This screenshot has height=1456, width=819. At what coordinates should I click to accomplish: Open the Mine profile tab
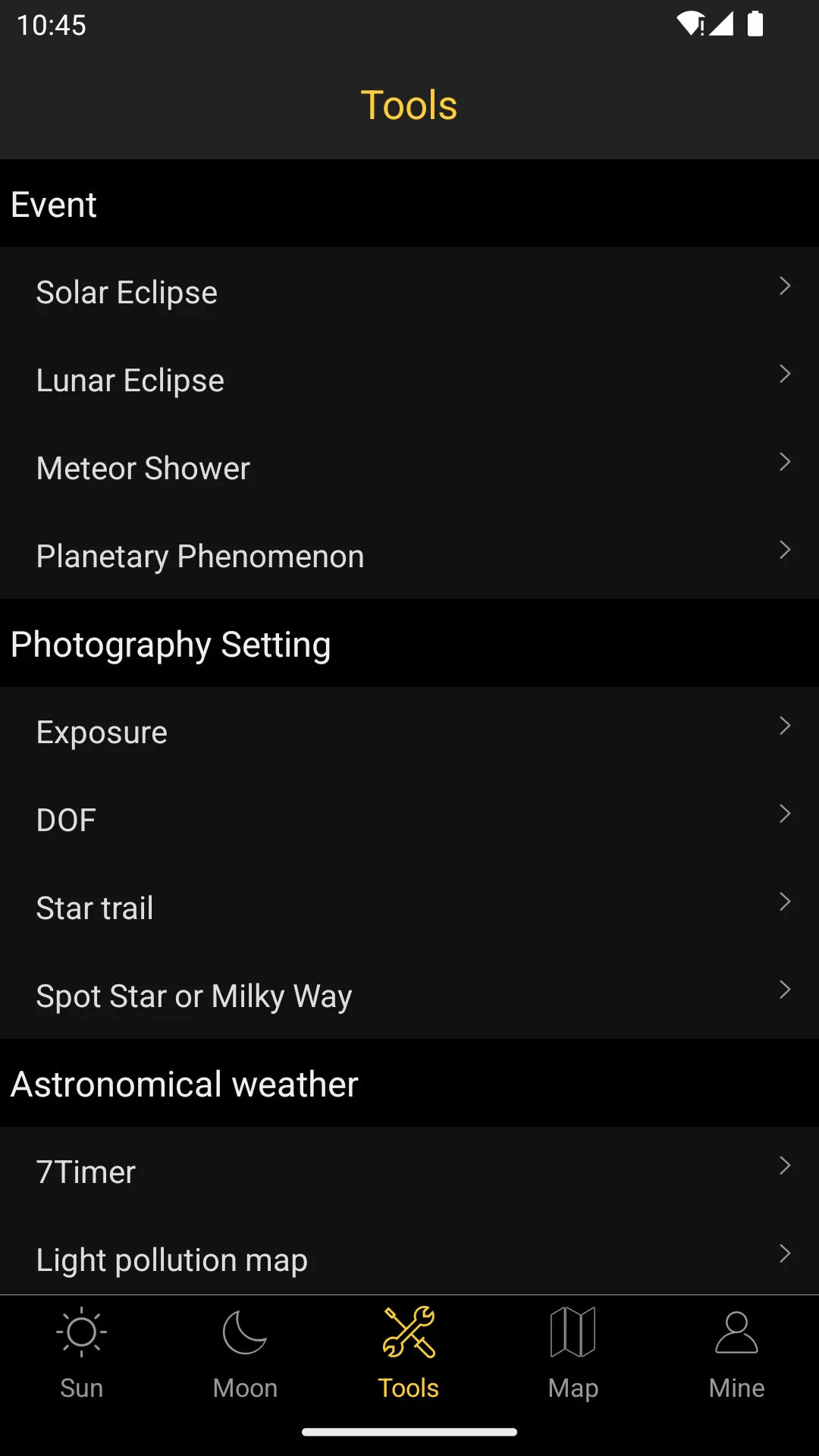click(x=736, y=1354)
